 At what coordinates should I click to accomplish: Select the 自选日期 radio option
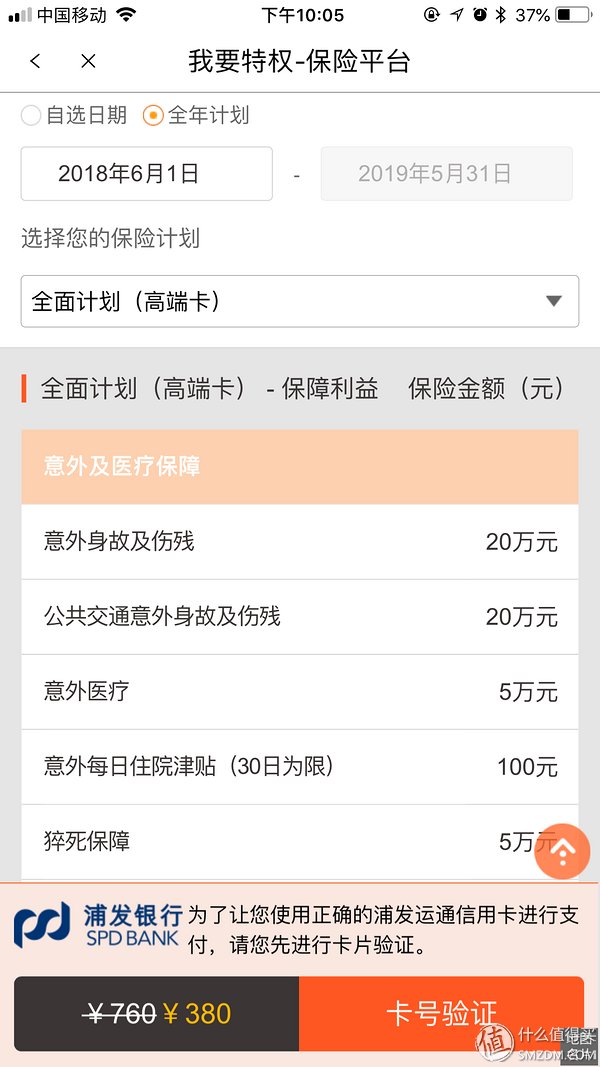pos(31,116)
